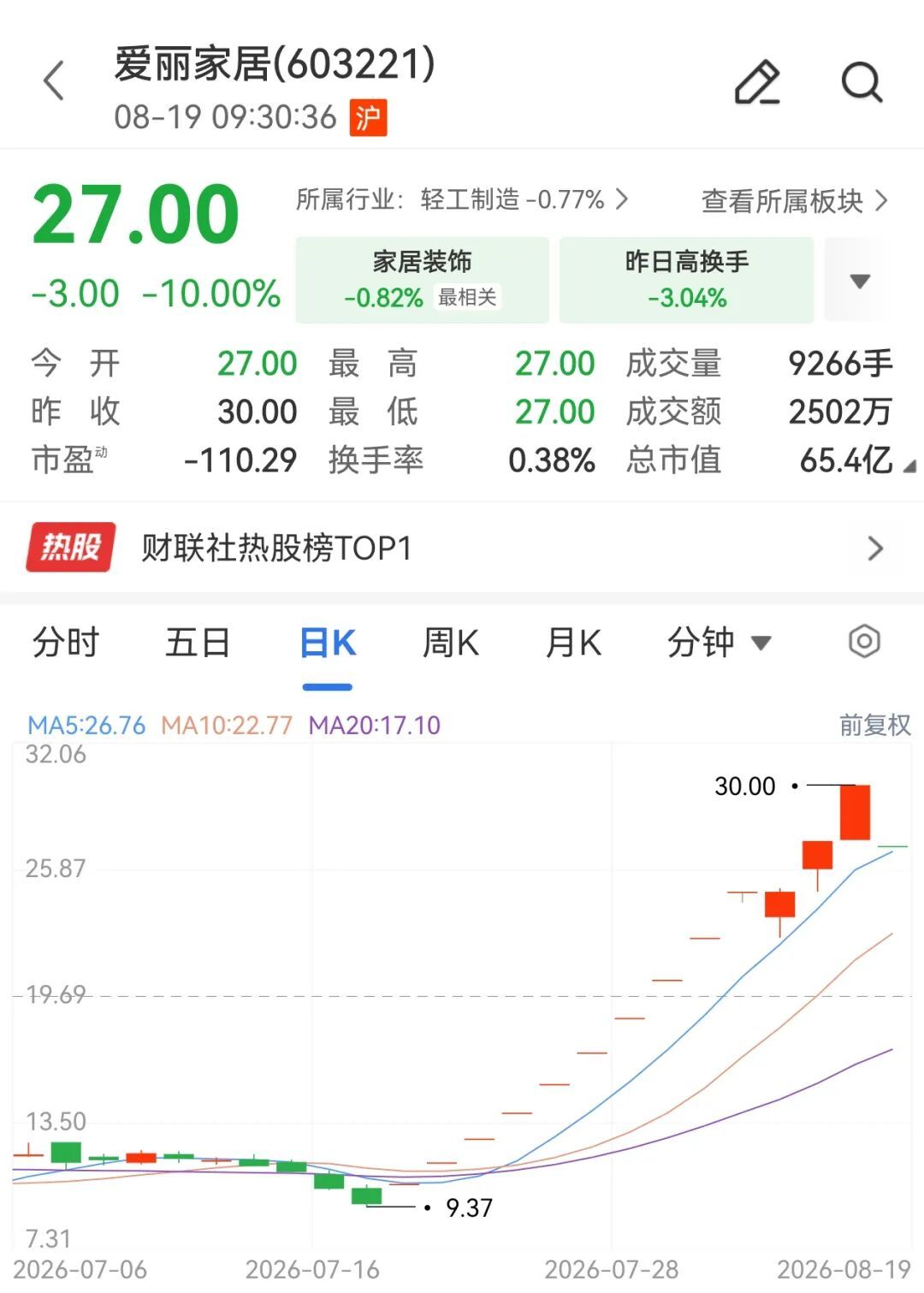Switch to the 分时 chart tab
This screenshot has height=1293, width=924.
(x=66, y=643)
